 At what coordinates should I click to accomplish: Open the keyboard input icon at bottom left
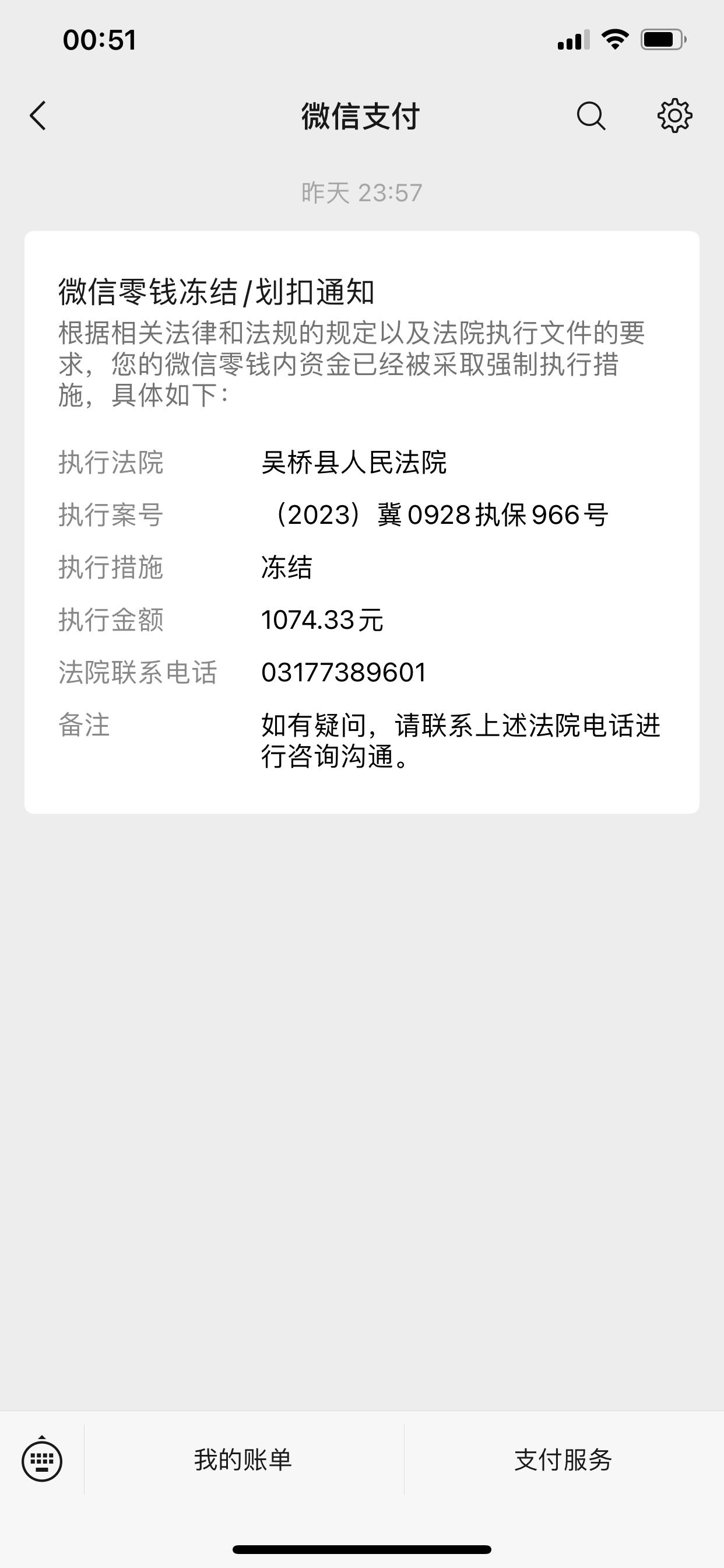[x=43, y=1462]
